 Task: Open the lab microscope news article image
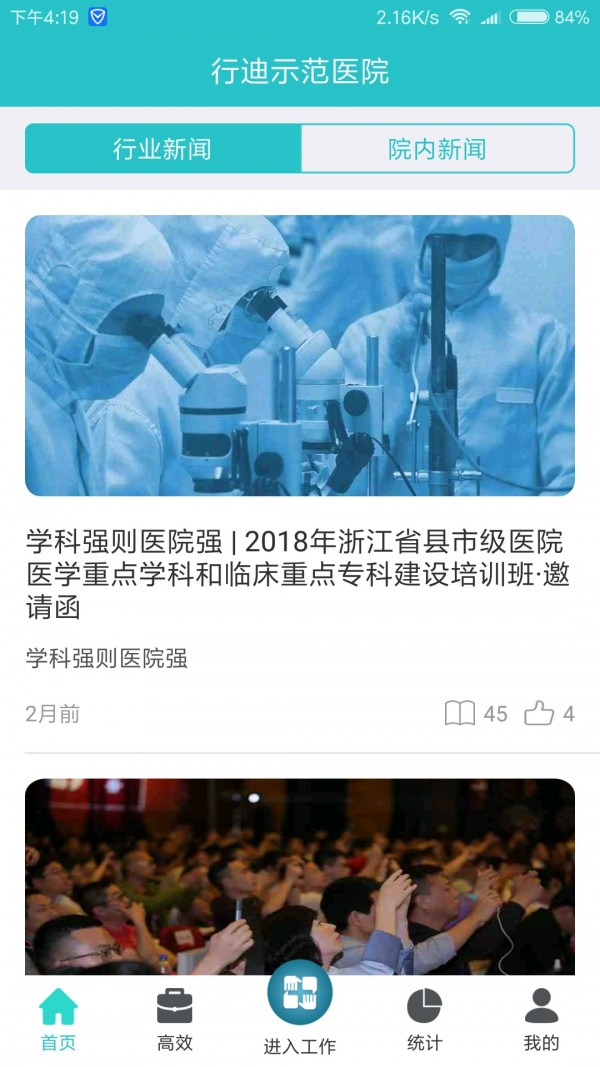click(300, 355)
